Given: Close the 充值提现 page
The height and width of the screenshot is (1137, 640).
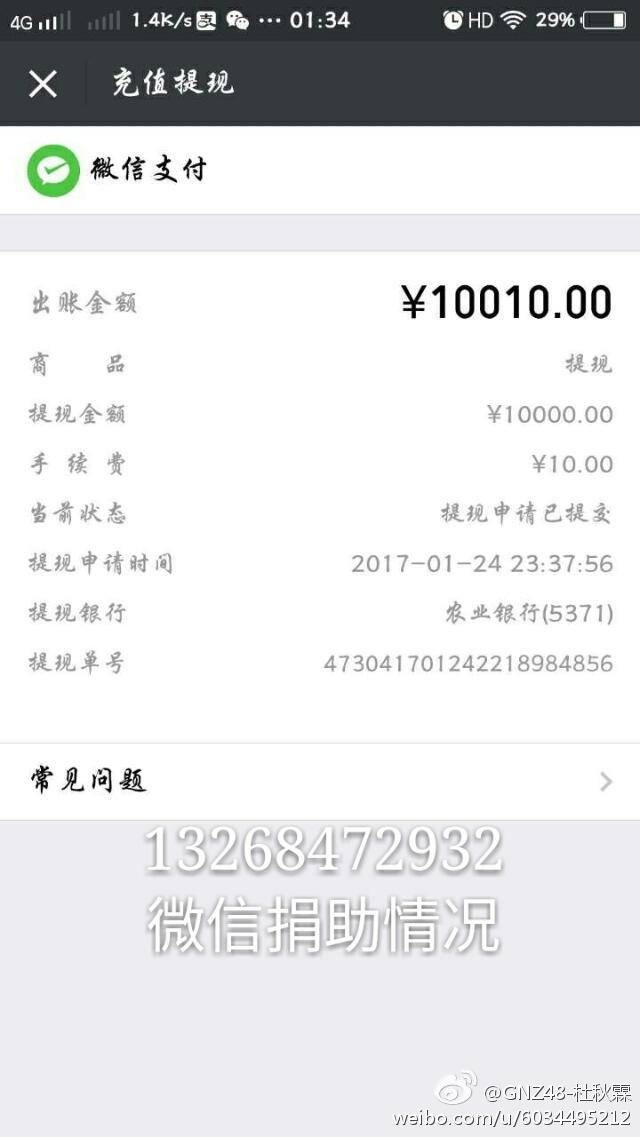Looking at the screenshot, I should pos(43,84).
